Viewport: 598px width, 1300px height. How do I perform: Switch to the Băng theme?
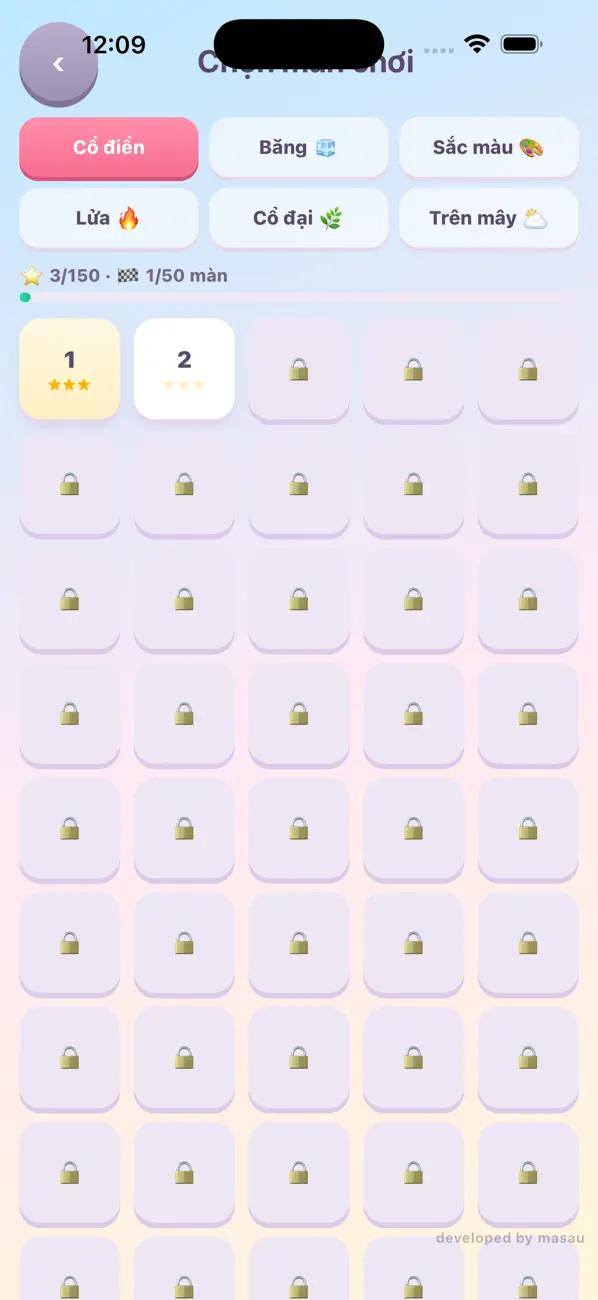[x=298, y=148]
